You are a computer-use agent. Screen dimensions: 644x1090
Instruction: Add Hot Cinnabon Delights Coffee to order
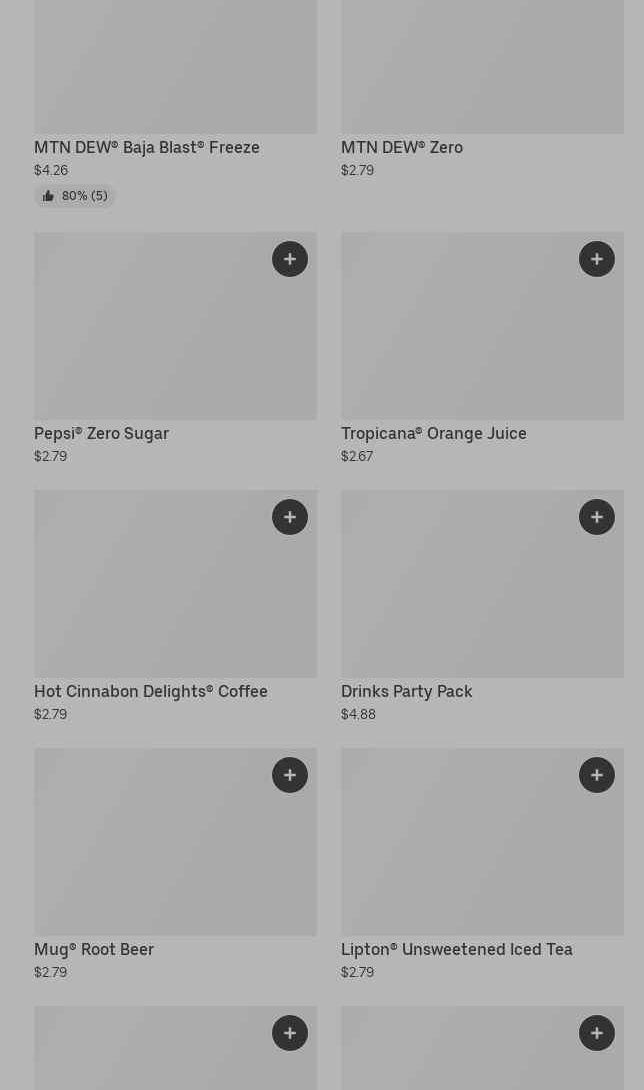coord(290,517)
